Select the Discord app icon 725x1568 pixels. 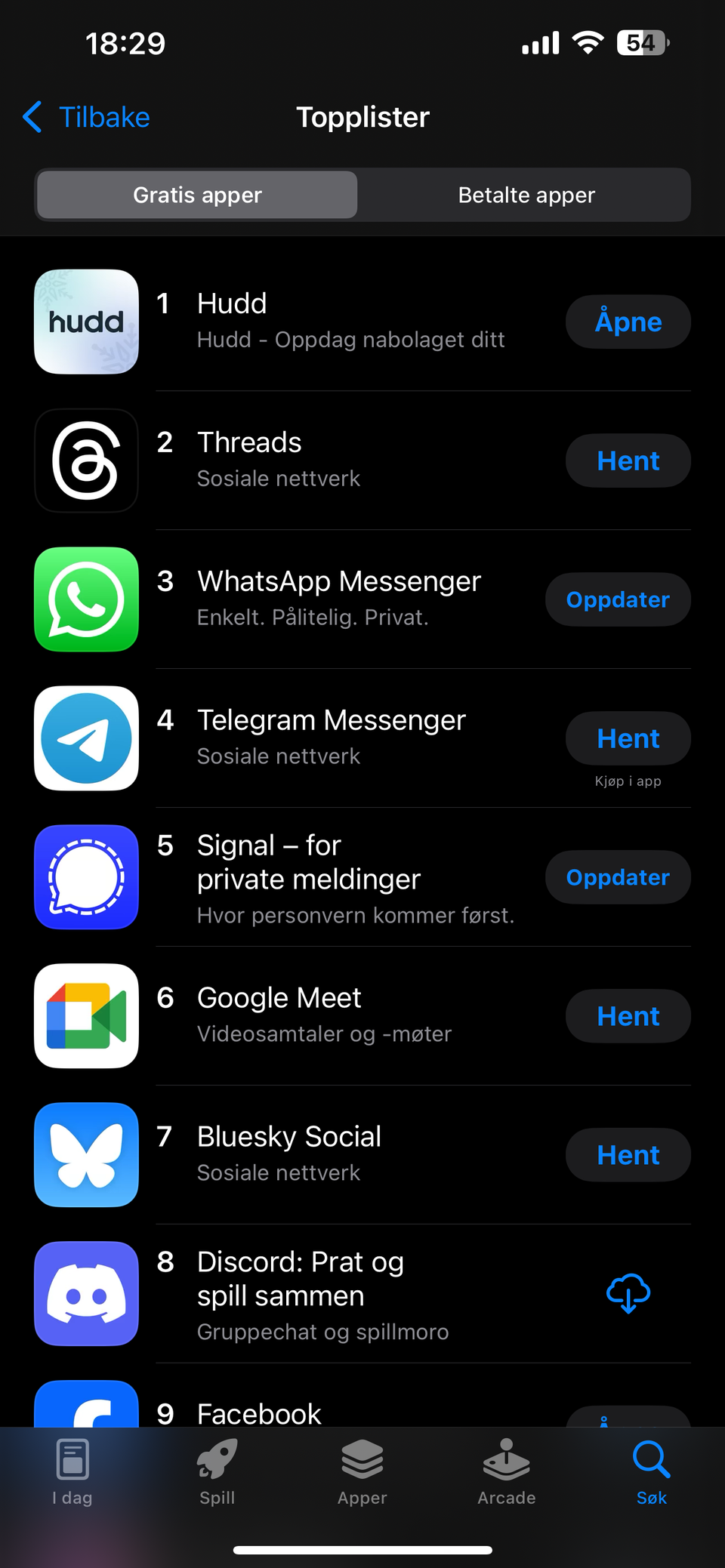86,1294
